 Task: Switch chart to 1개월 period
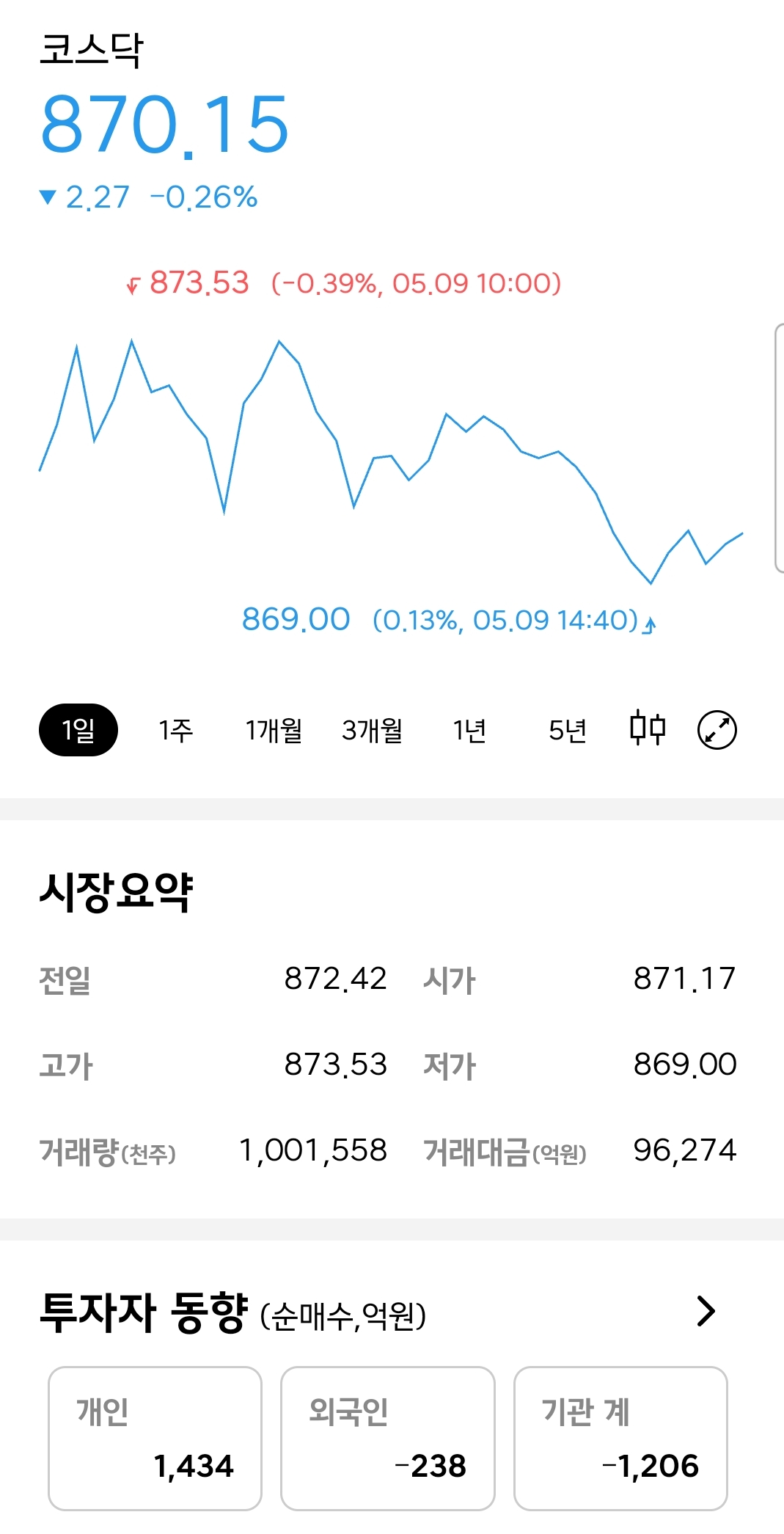coord(274,730)
